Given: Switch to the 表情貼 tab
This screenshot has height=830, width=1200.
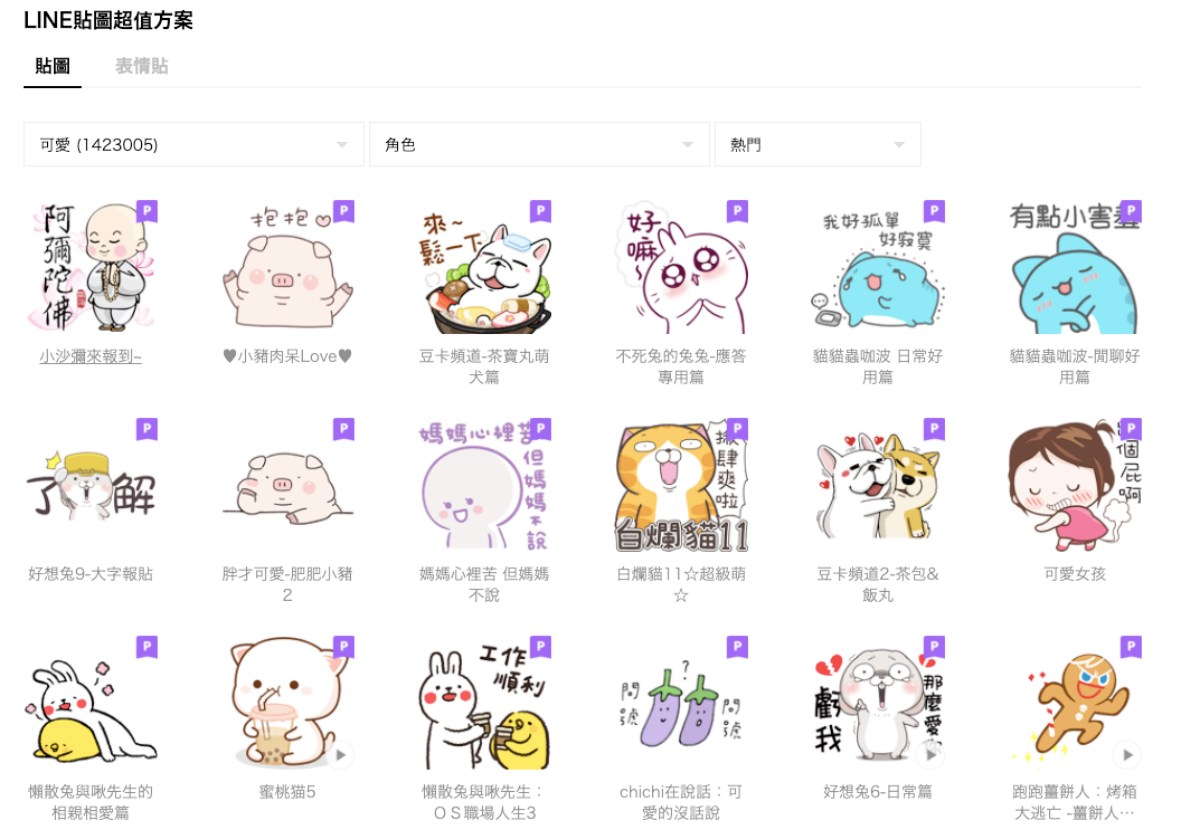Looking at the screenshot, I should (x=141, y=67).
